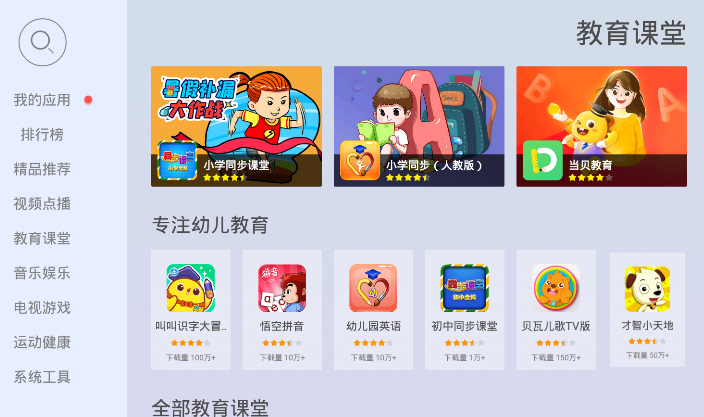Select the 才智小天地 app
The width and height of the screenshot is (704, 417).
click(x=647, y=309)
